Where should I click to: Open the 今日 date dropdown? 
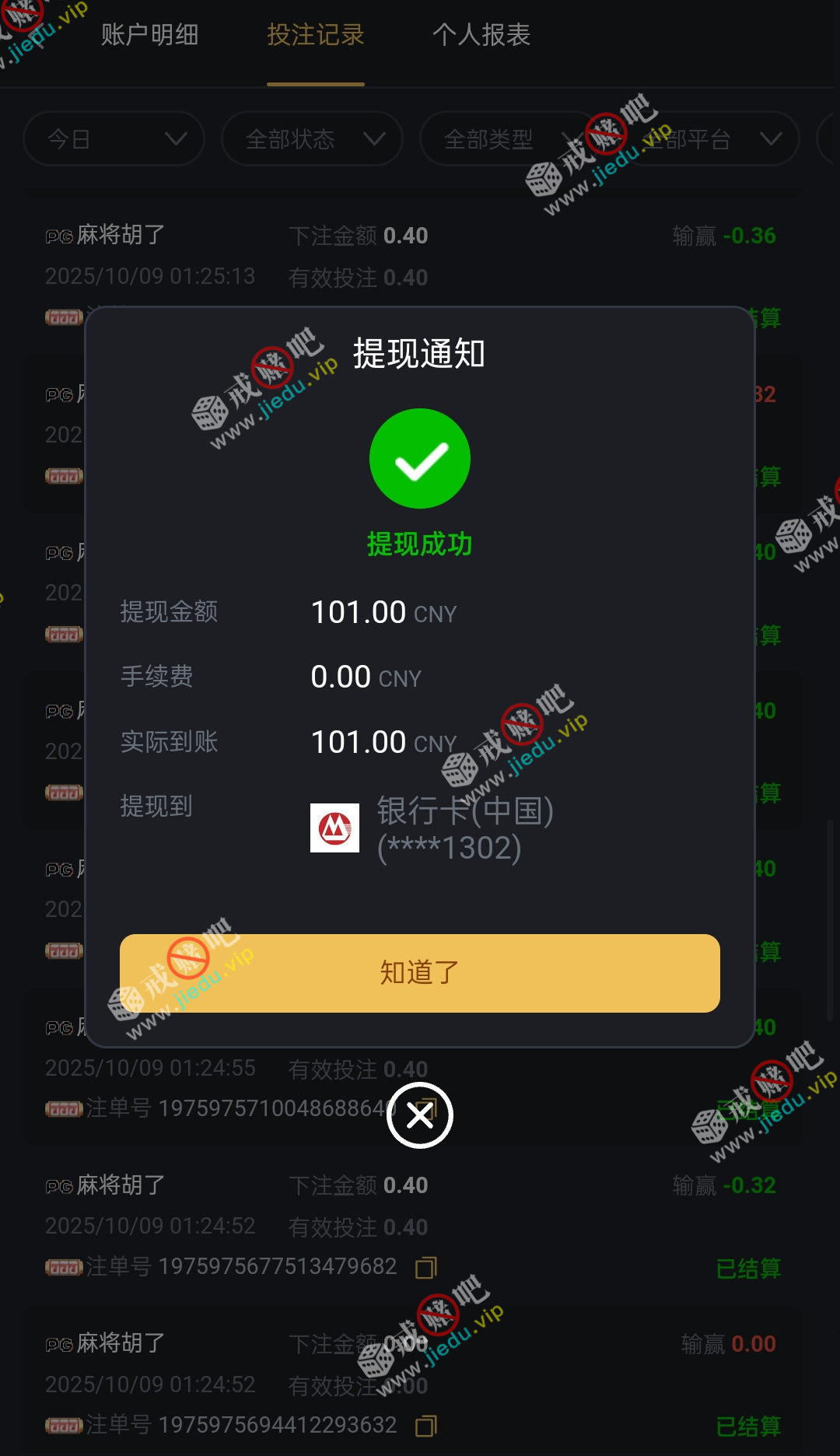[x=114, y=139]
